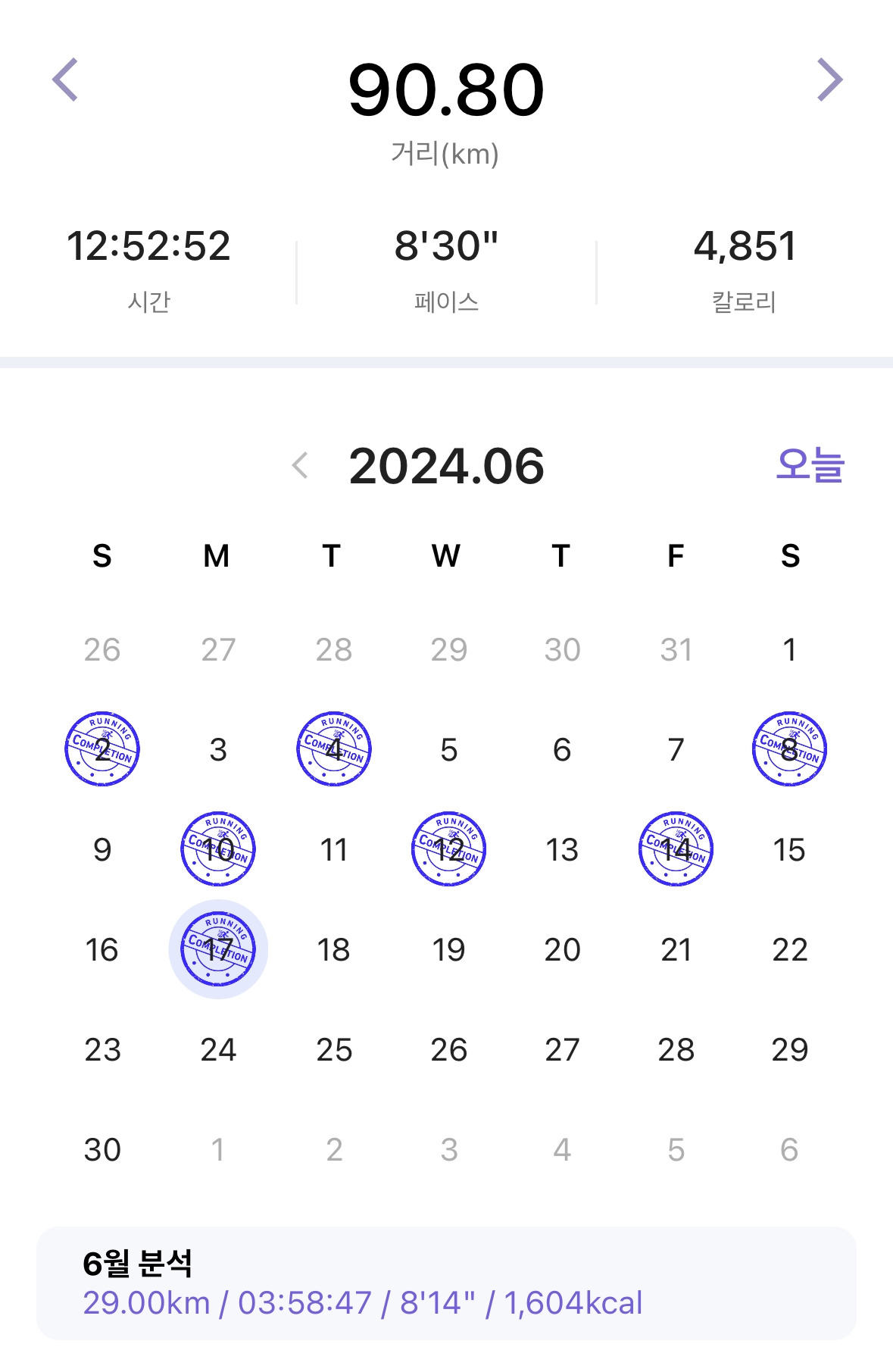Select June 12 running record
The height and width of the screenshot is (1372, 893).
[448, 849]
